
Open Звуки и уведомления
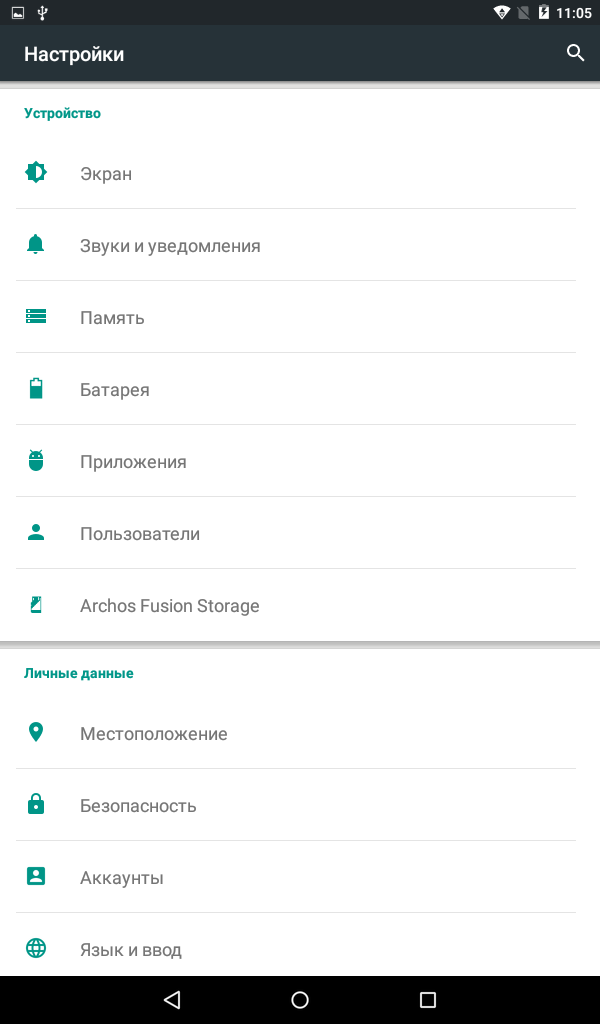[300, 246]
